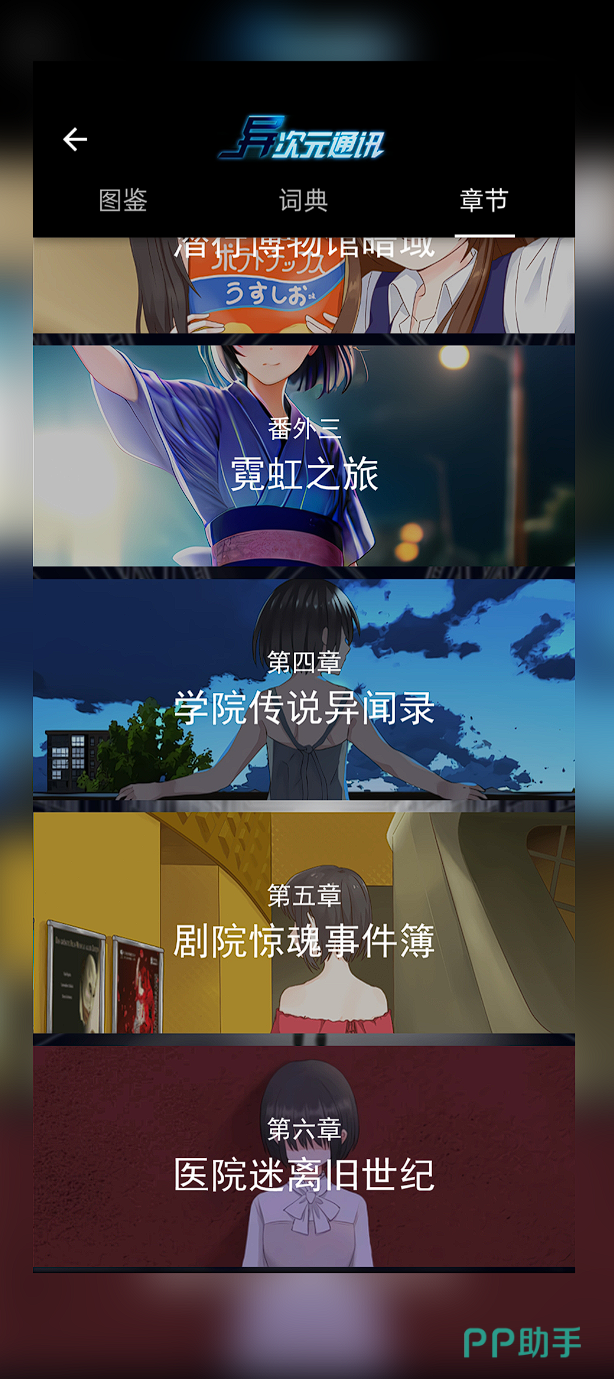Select the 章节 tab
This screenshot has width=614, height=1379.
point(484,200)
